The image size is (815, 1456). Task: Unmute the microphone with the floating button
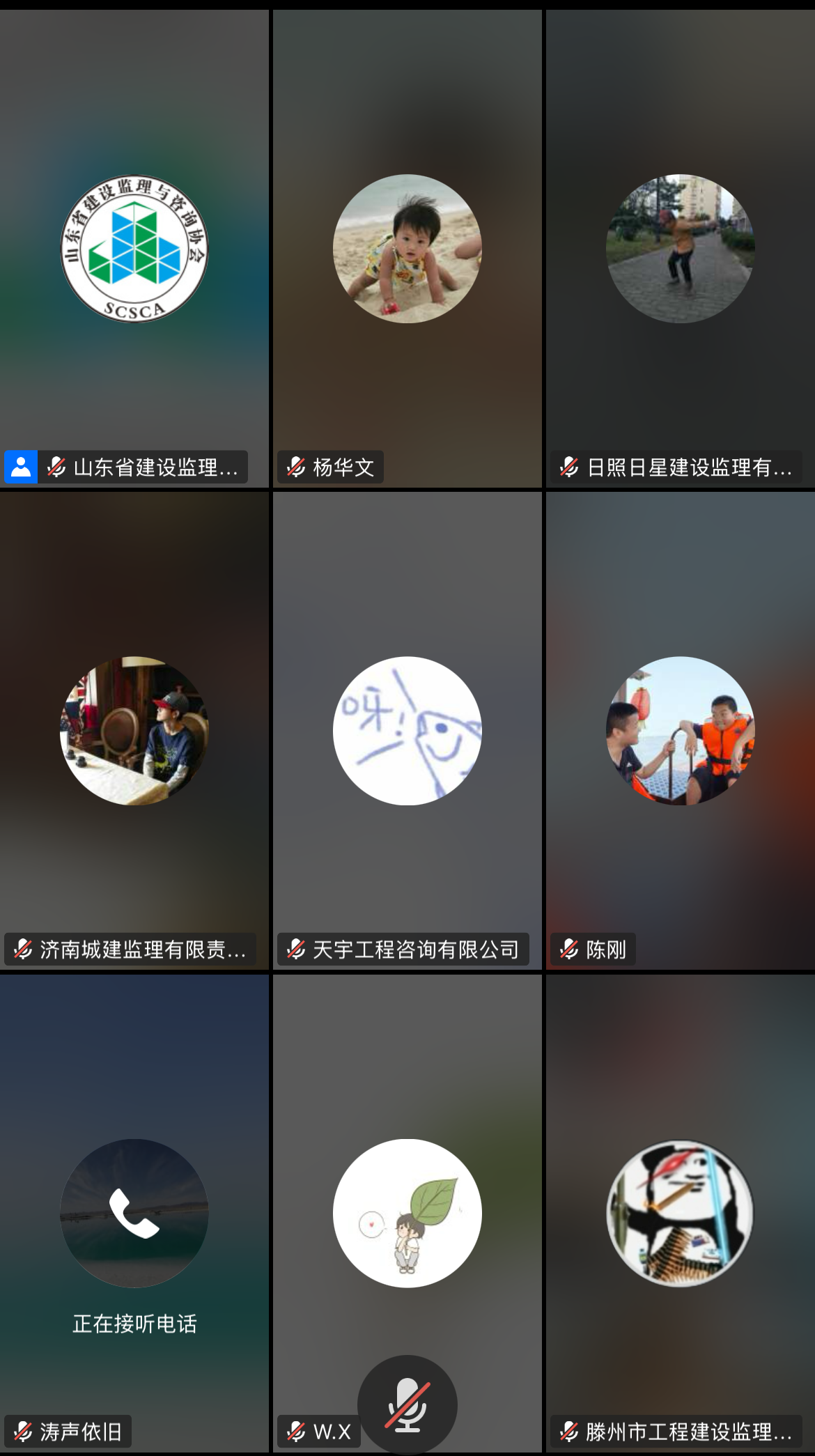pos(407,1404)
